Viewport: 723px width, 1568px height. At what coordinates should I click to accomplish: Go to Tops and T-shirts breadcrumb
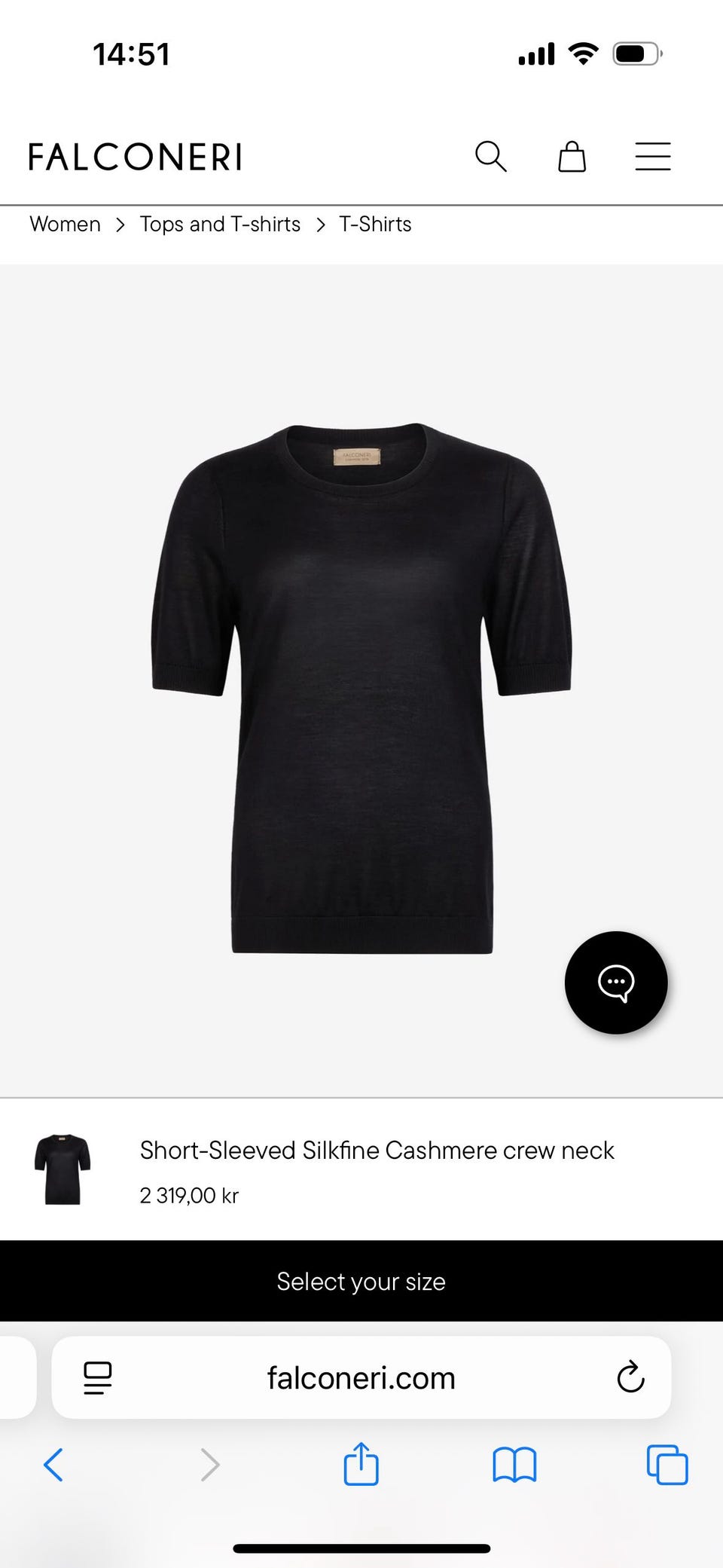pyautogui.click(x=220, y=225)
